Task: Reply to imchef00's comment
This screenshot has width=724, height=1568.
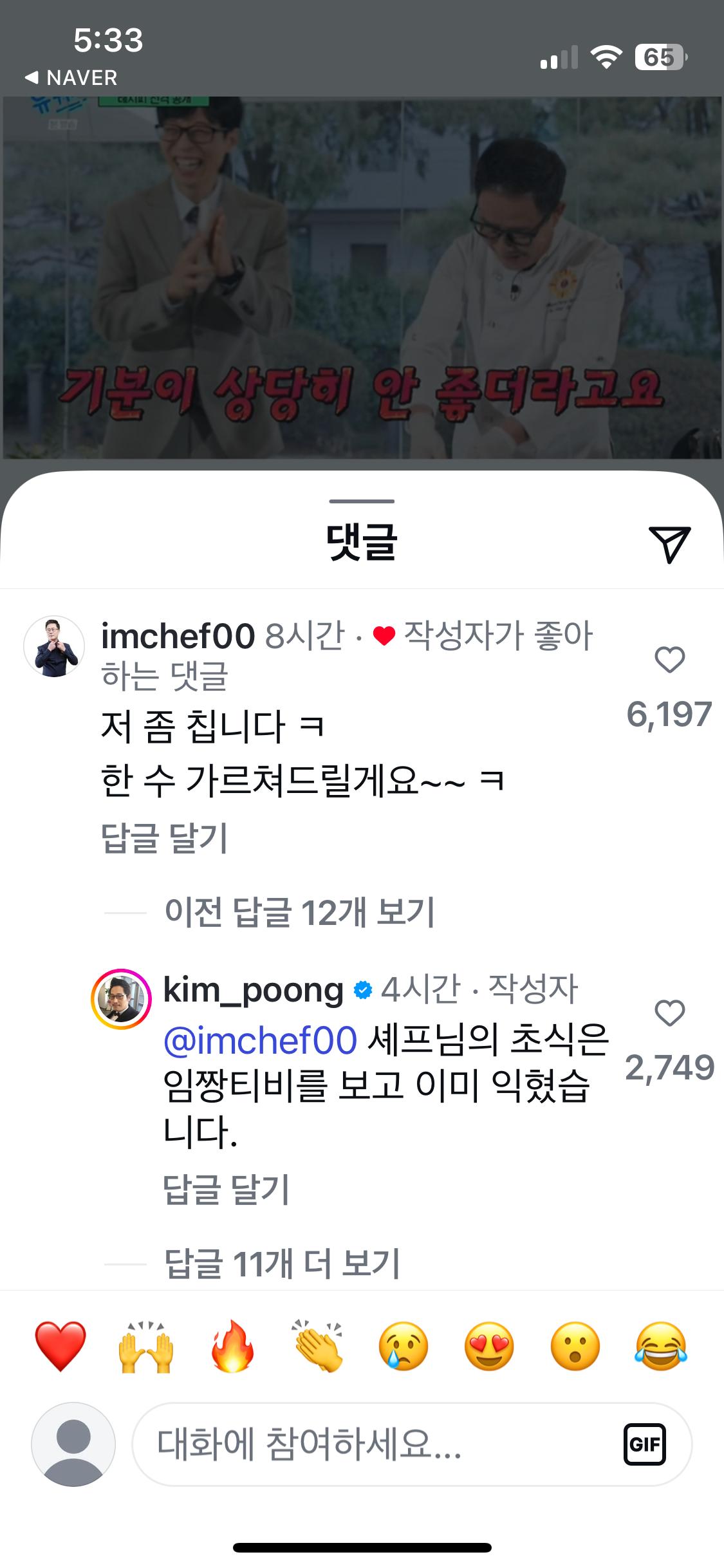Action: pyautogui.click(x=164, y=838)
